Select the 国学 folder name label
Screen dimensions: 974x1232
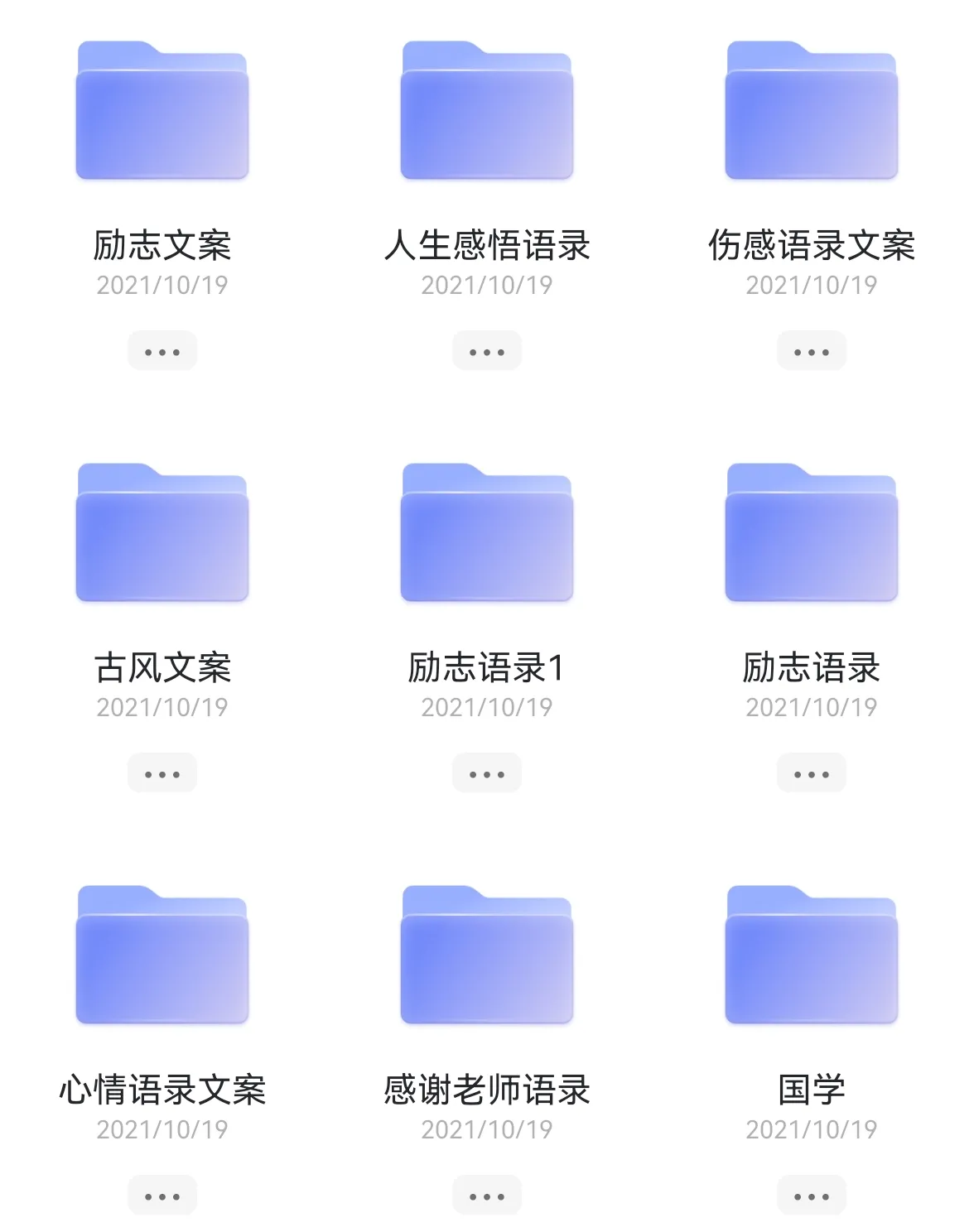click(810, 1090)
